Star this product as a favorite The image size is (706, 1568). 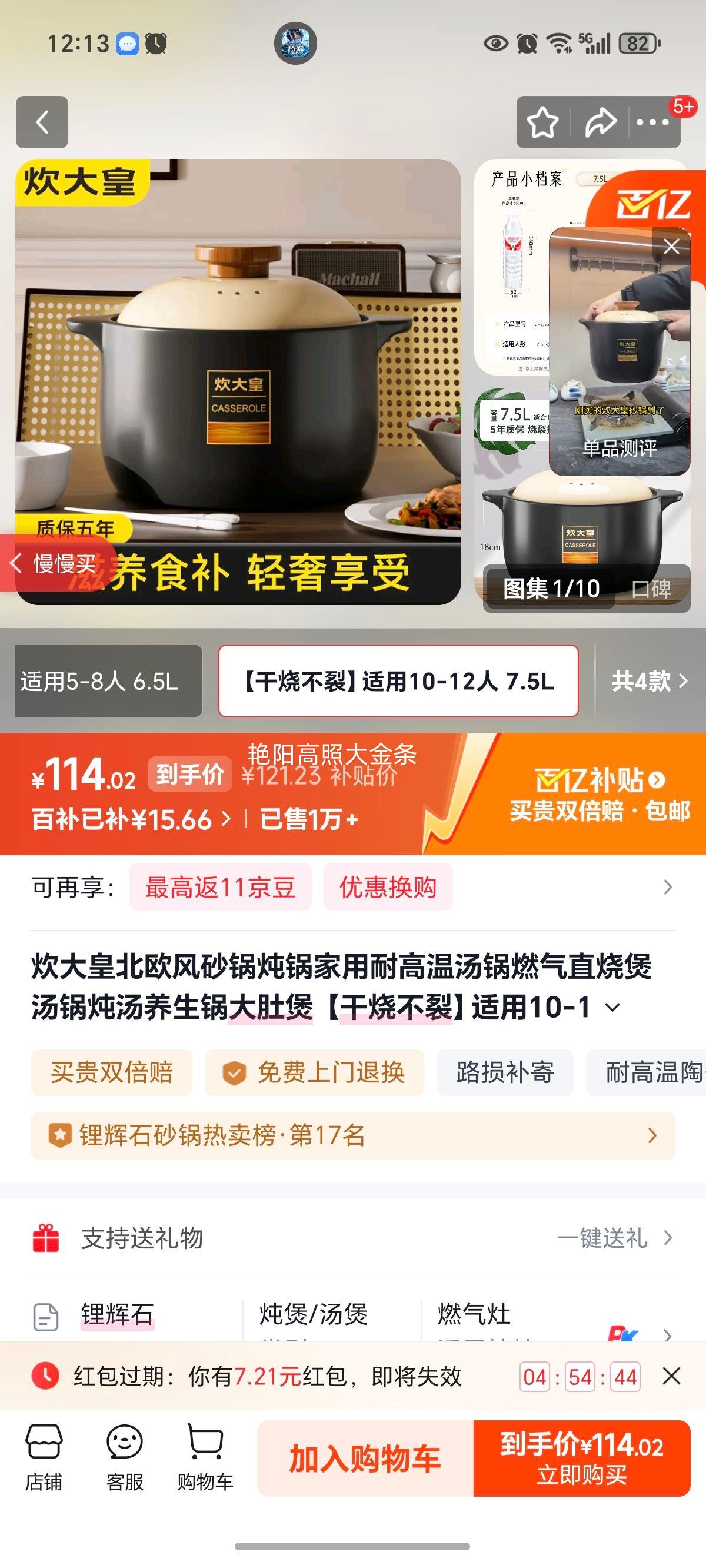pyautogui.click(x=542, y=122)
